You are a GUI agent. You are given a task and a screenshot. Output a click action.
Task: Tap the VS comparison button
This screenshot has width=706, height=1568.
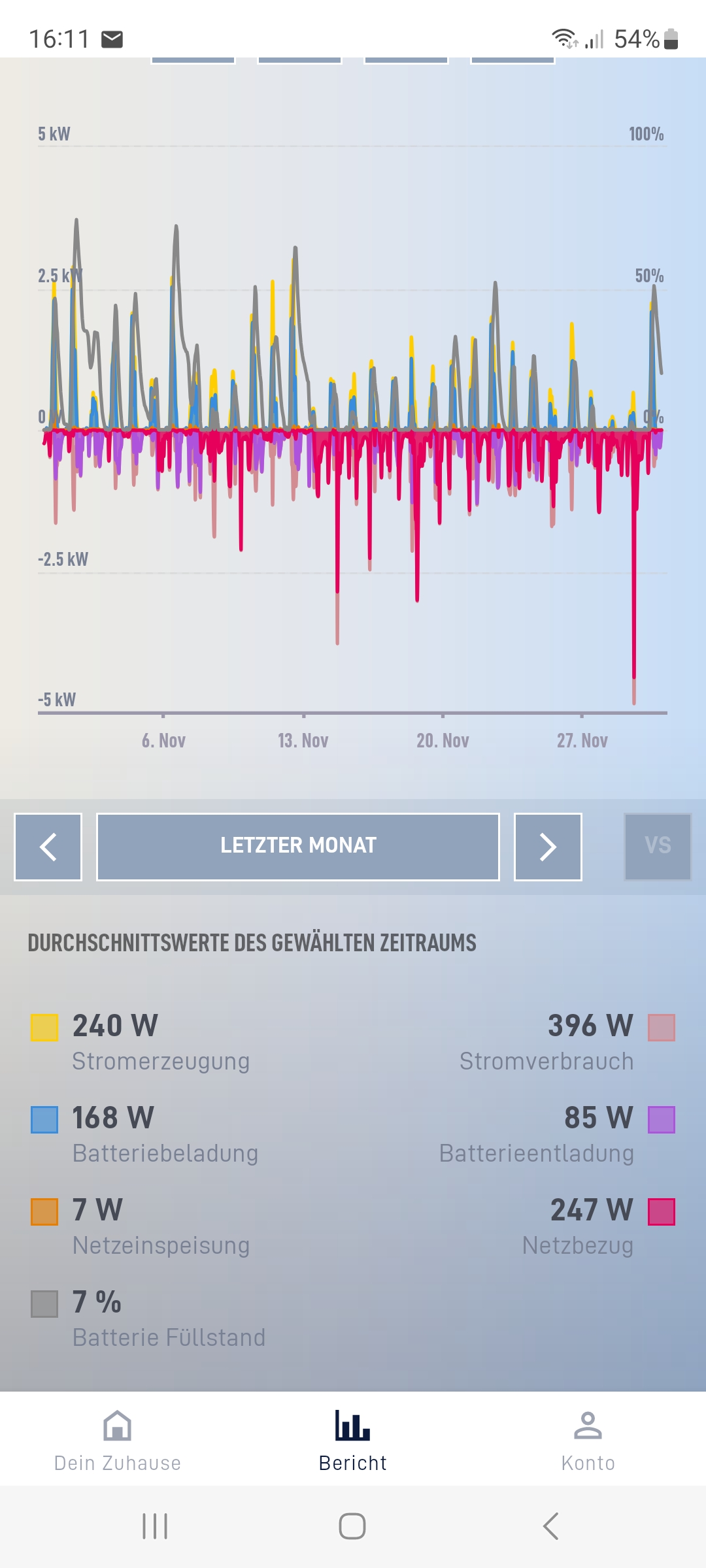(x=658, y=847)
